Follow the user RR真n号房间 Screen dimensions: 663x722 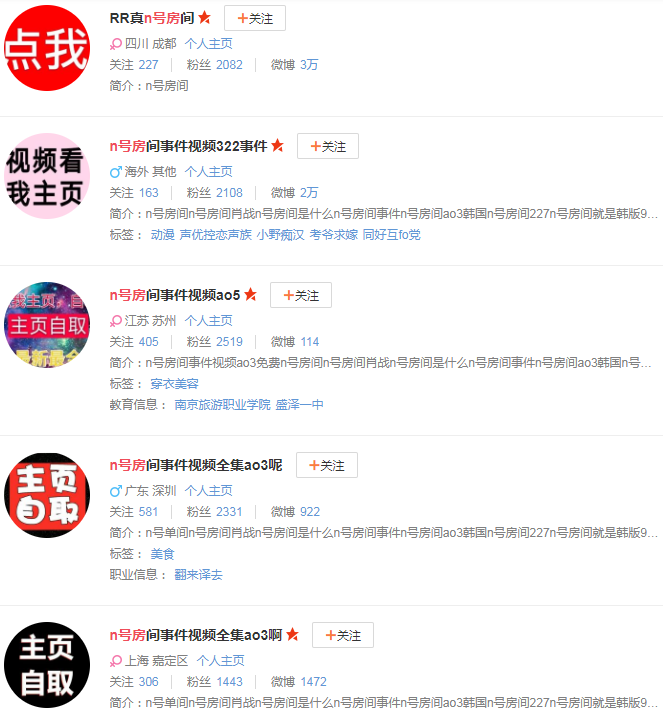pyautogui.click(x=254, y=18)
